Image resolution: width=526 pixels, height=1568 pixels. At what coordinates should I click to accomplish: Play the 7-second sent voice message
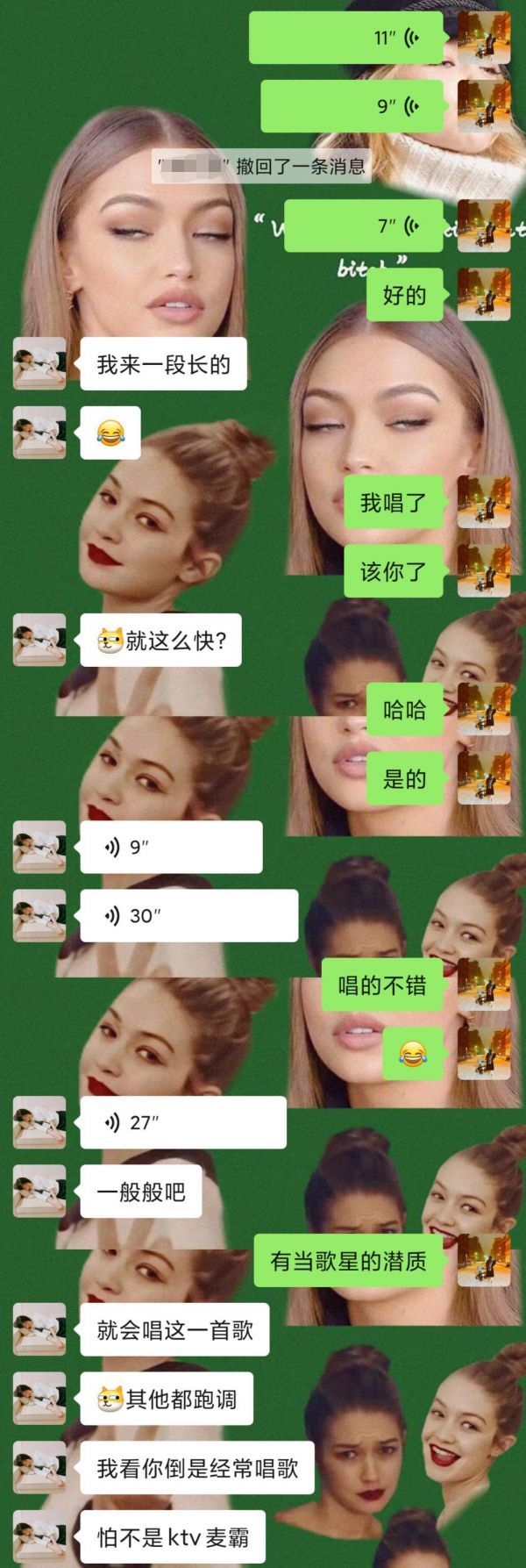(363, 226)
